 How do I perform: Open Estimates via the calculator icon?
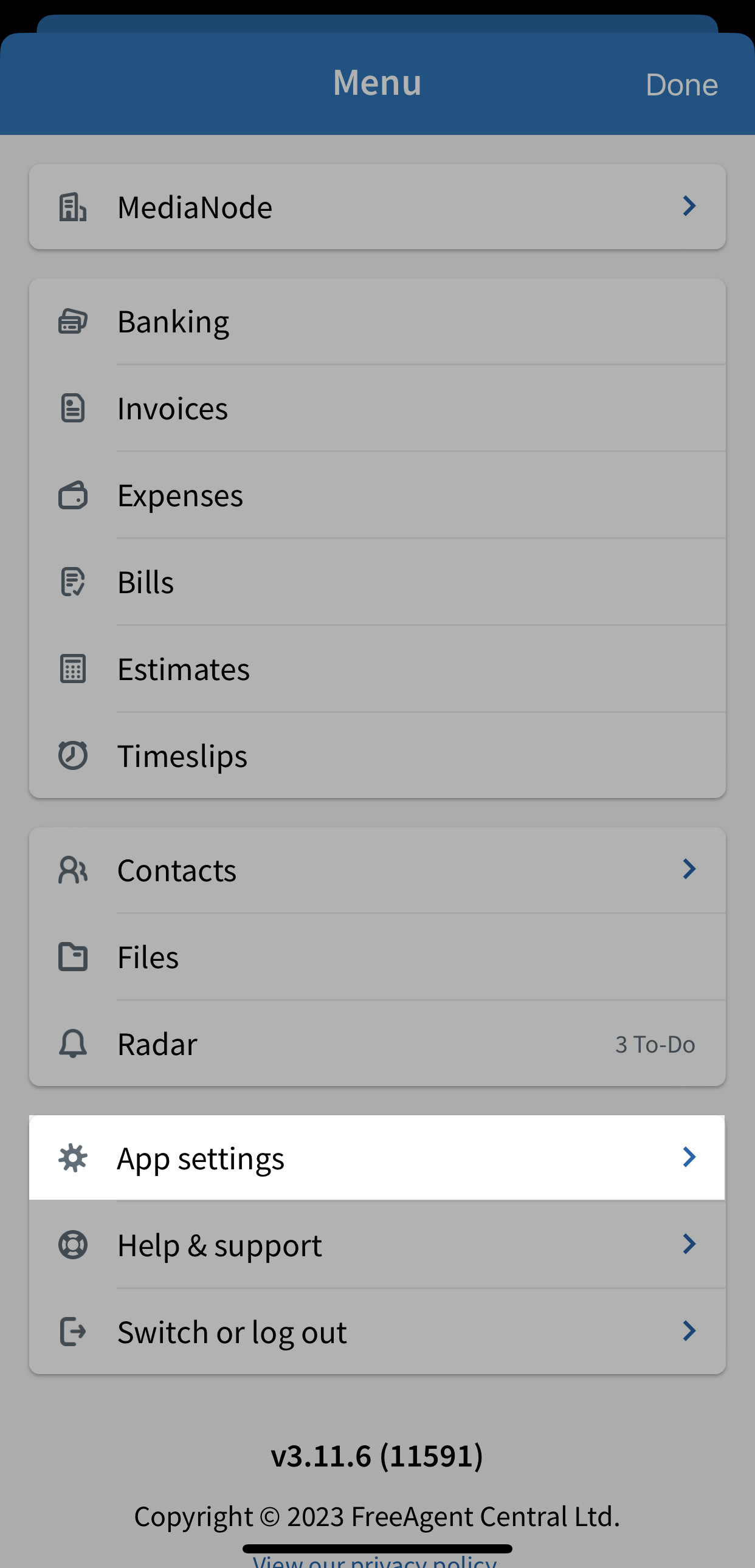[72, 669]
